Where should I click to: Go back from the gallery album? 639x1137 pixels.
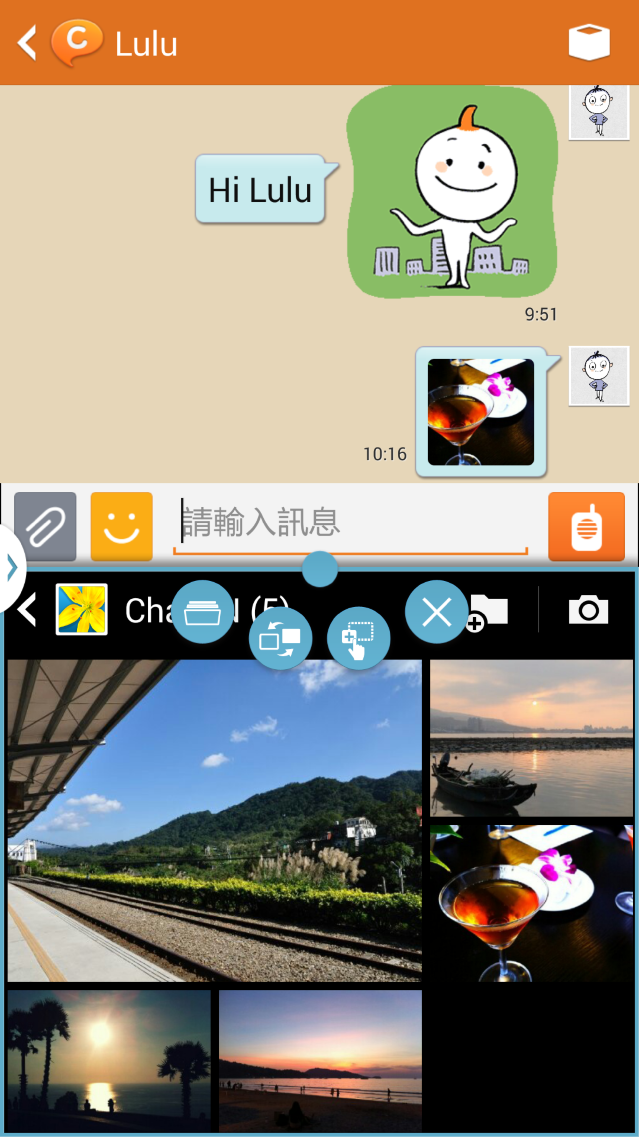click(x=27, y=610)
